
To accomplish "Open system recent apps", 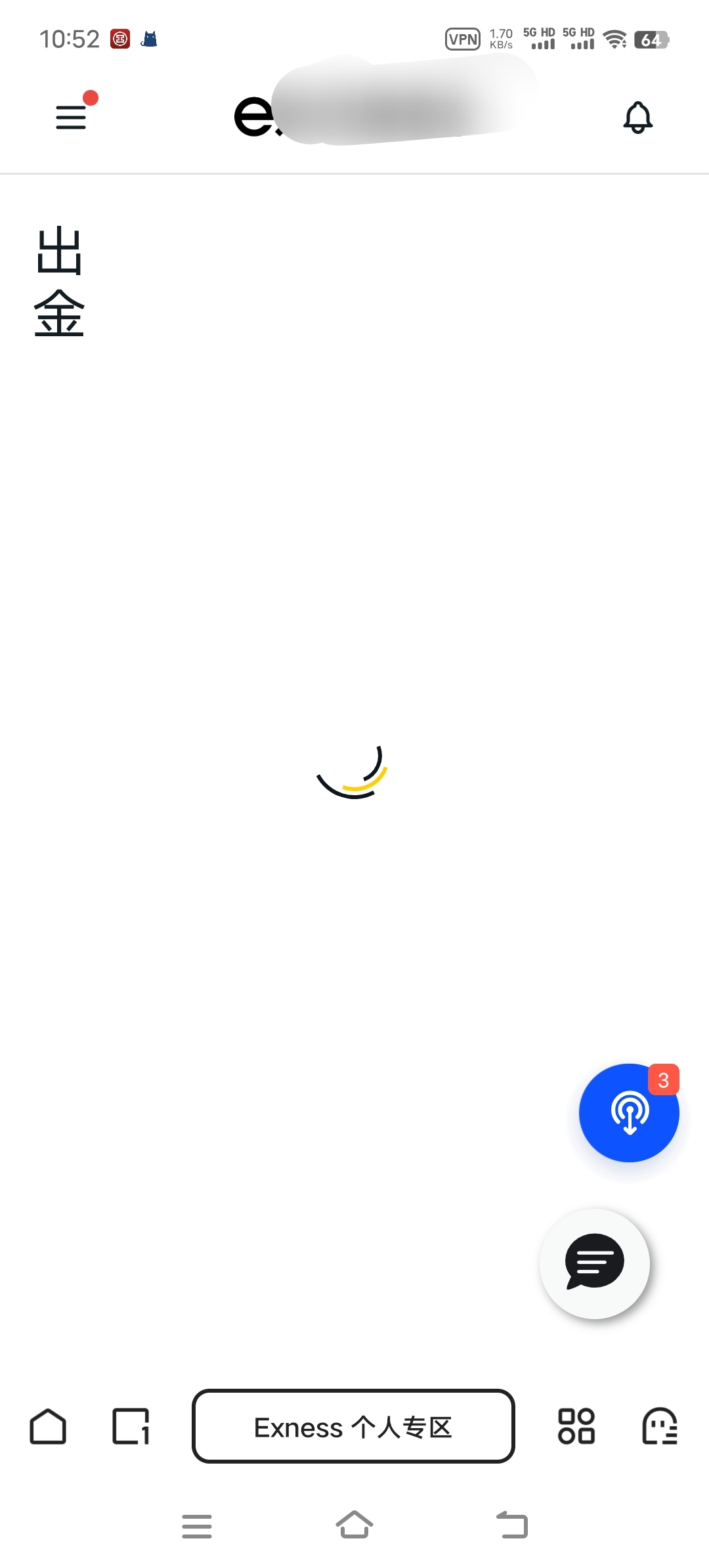I will tap(197, 1526).
